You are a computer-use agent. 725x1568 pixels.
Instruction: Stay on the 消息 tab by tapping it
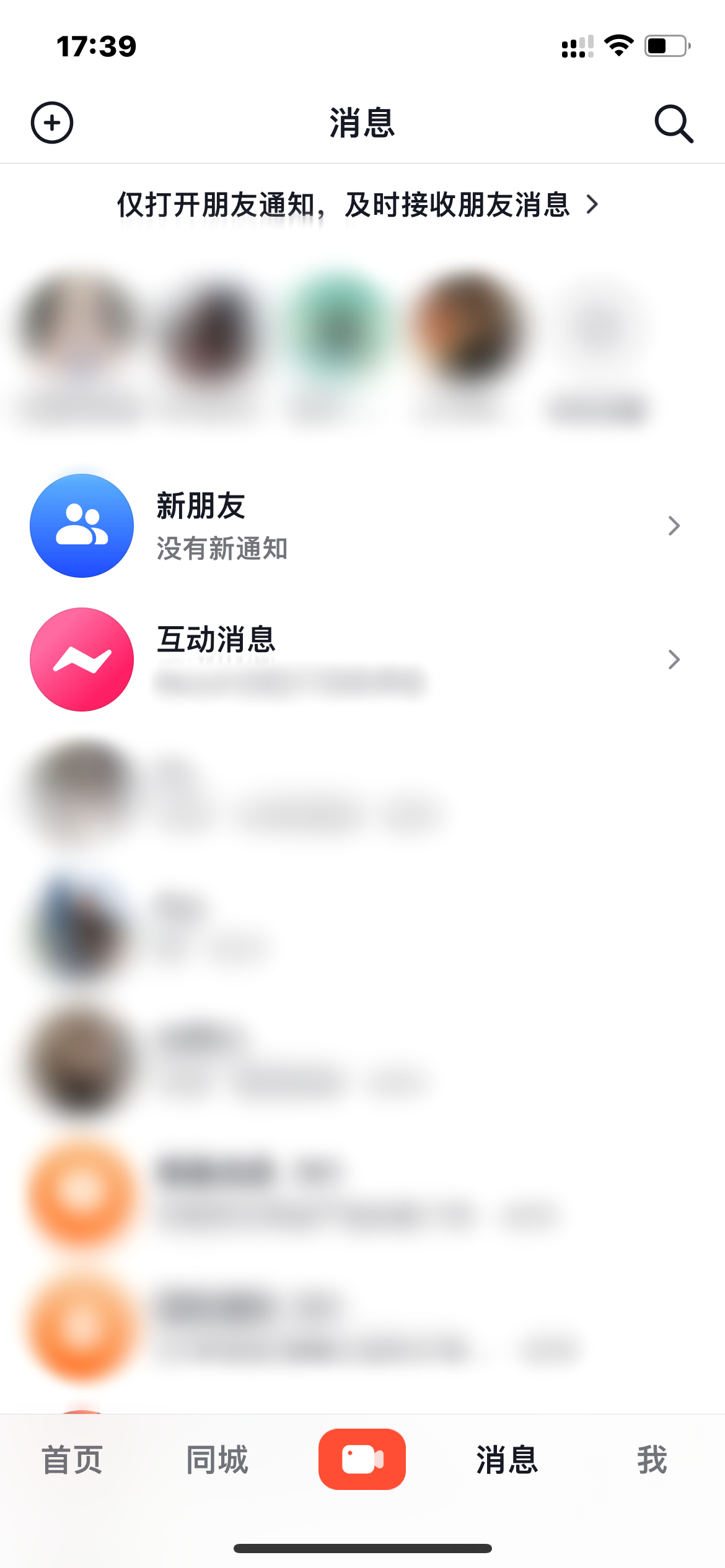click(x=507, y=1460)
